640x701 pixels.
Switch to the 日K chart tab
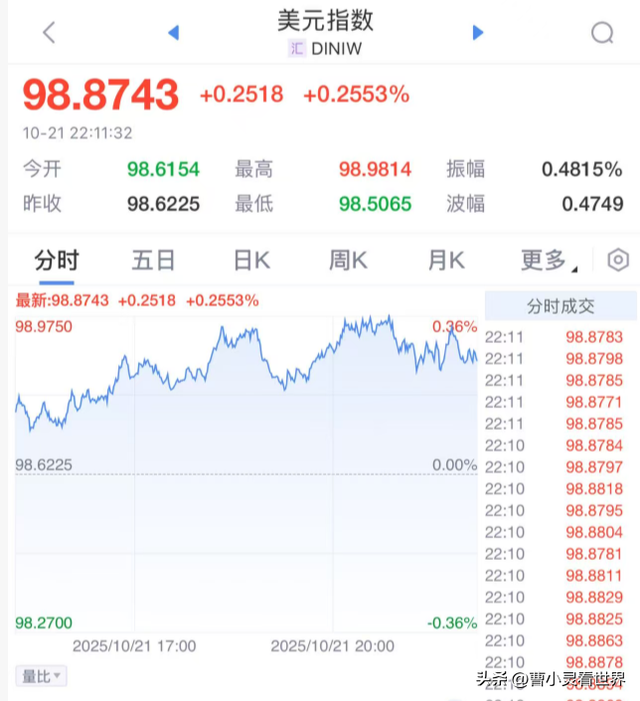coord(252,261)
